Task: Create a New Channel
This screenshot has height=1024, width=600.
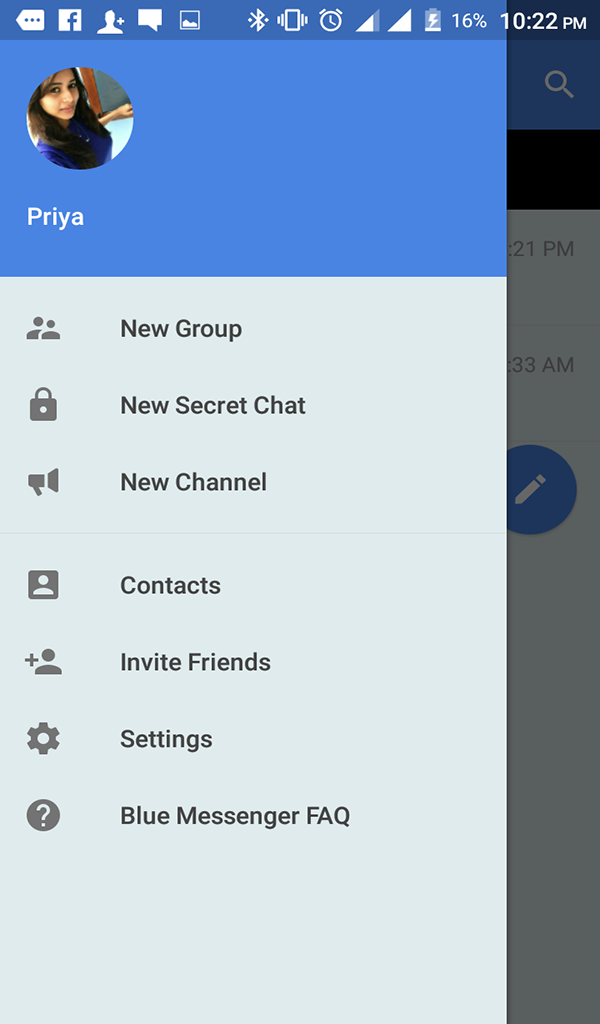Action: click(193, 482)
